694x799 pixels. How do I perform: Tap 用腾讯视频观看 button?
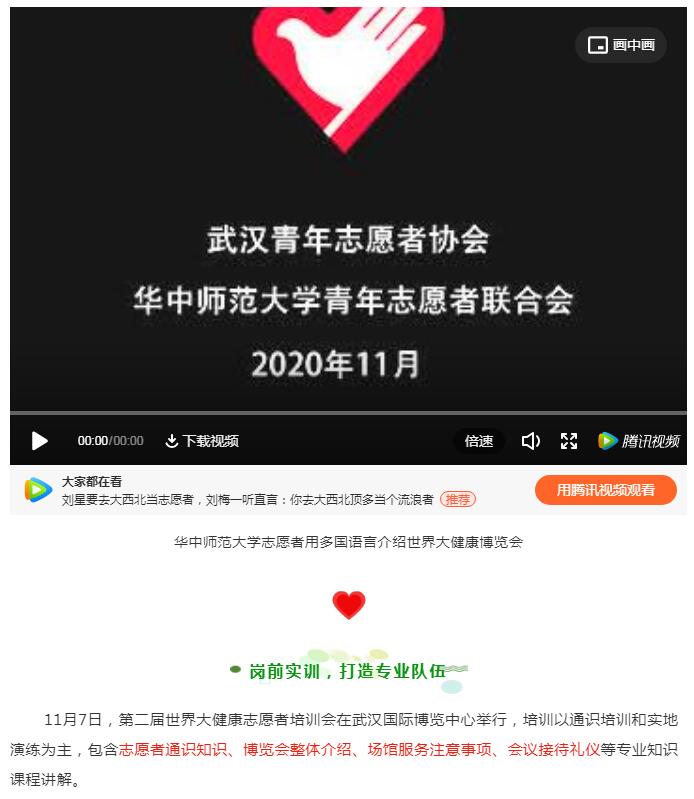606,490
